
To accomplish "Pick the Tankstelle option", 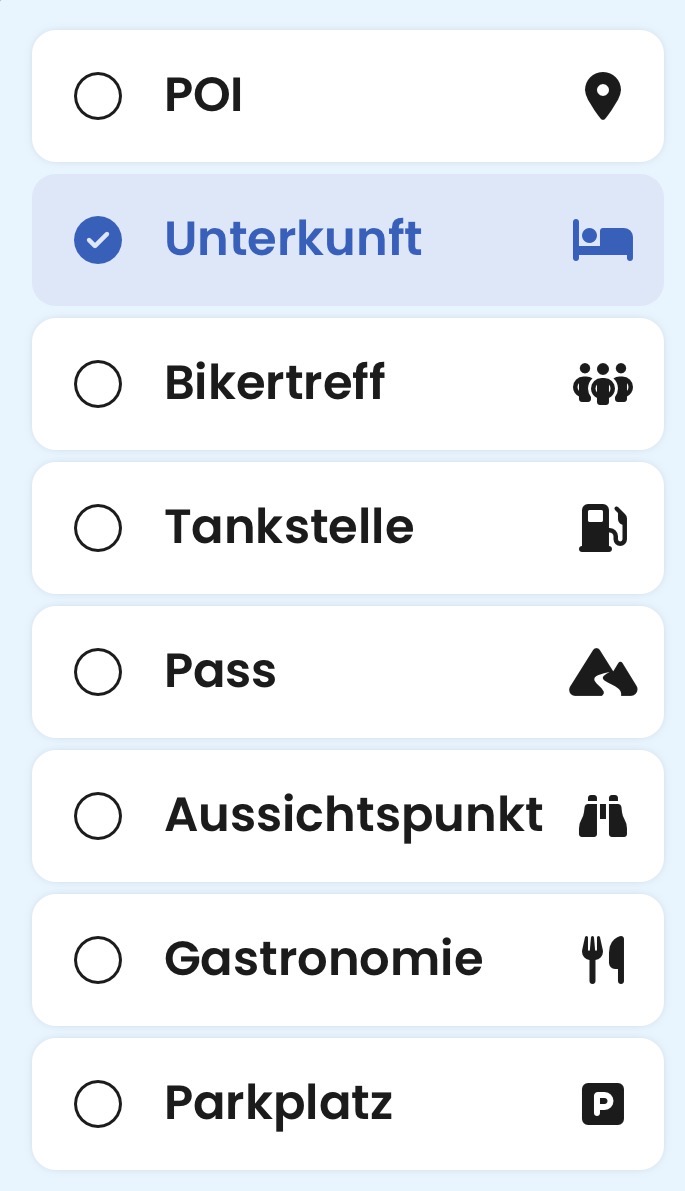I will click(x=98, y=528).
